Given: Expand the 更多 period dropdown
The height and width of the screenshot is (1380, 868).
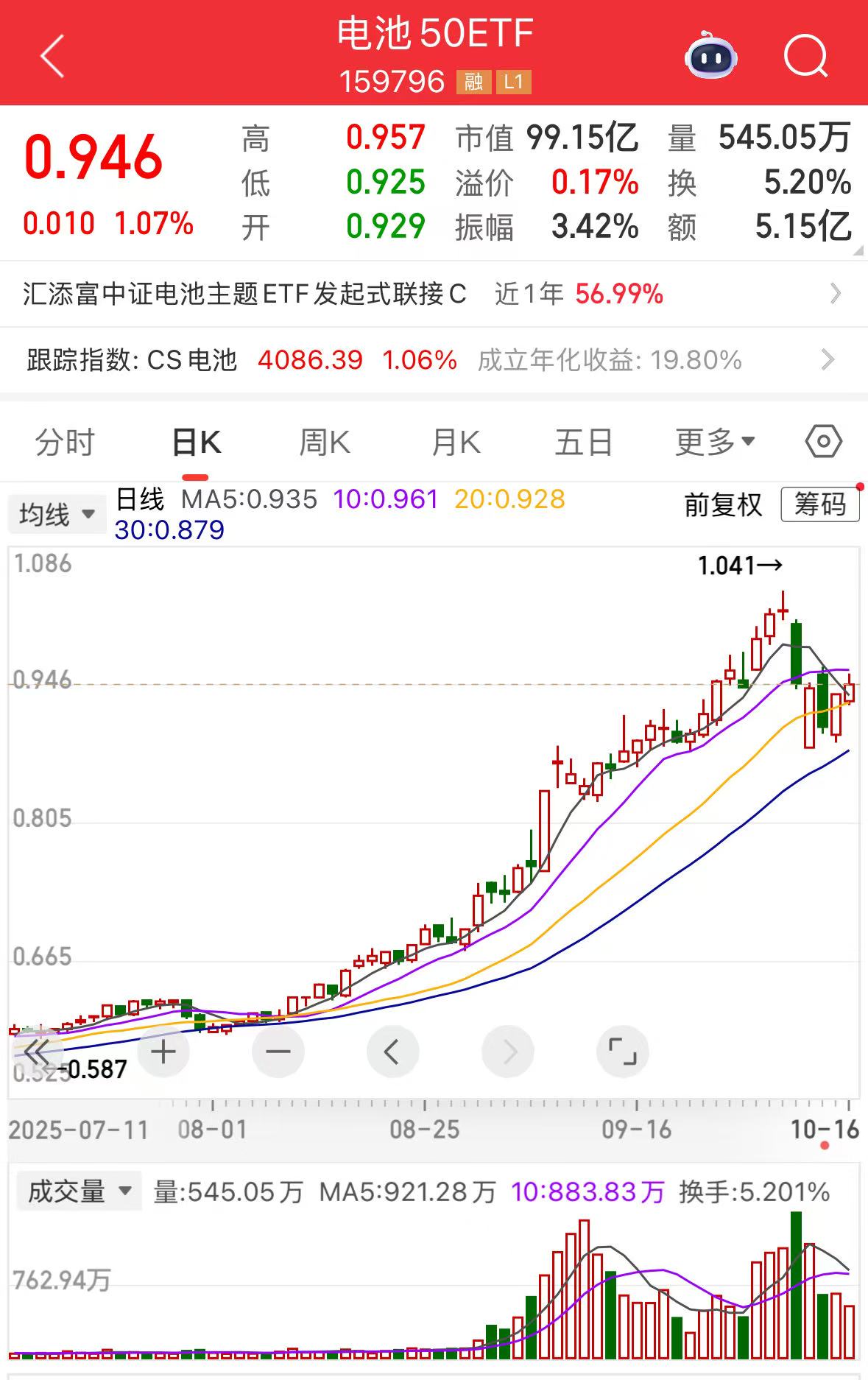Looking at the screenshot, I should pos(714,443).
